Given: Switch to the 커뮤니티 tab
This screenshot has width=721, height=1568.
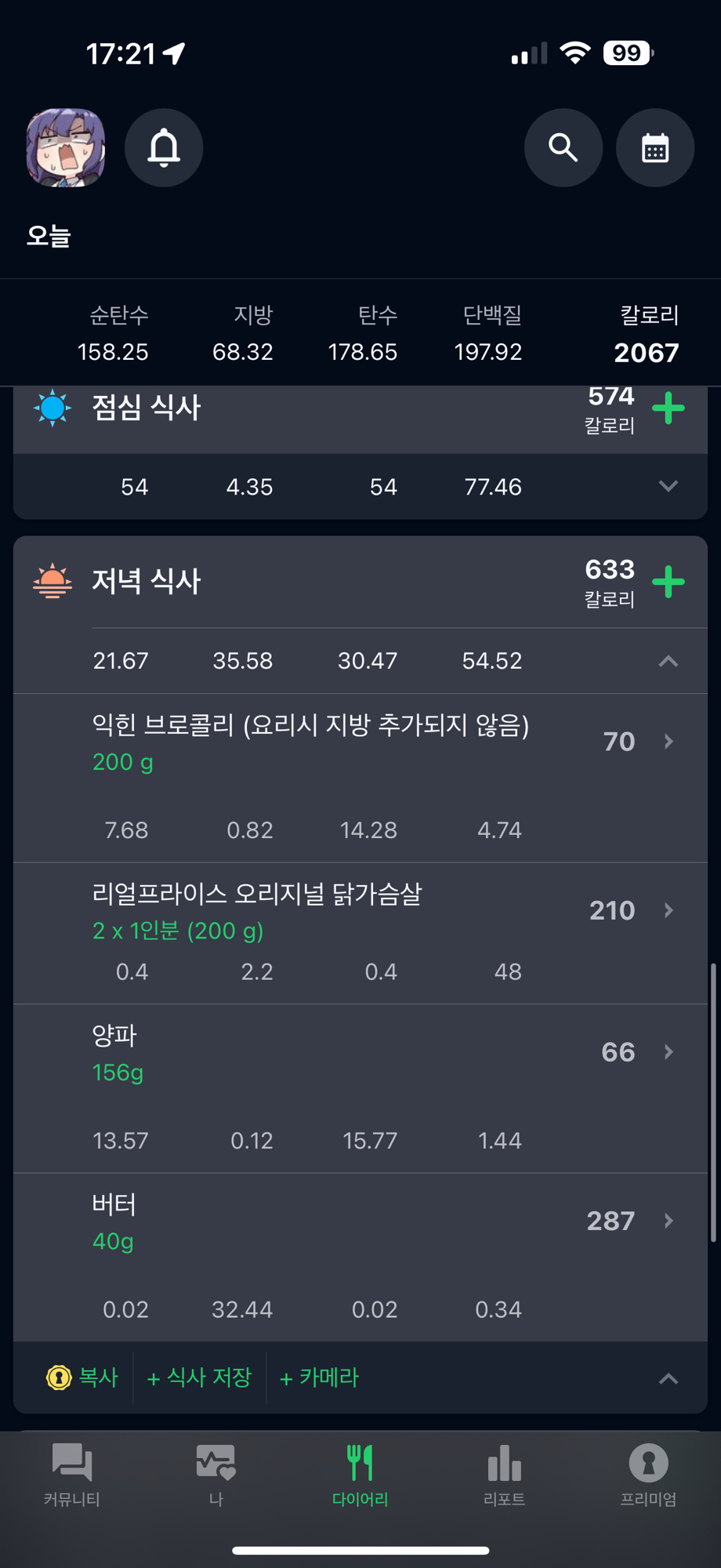Looking at the screenshot, I should pos(72,1475).
